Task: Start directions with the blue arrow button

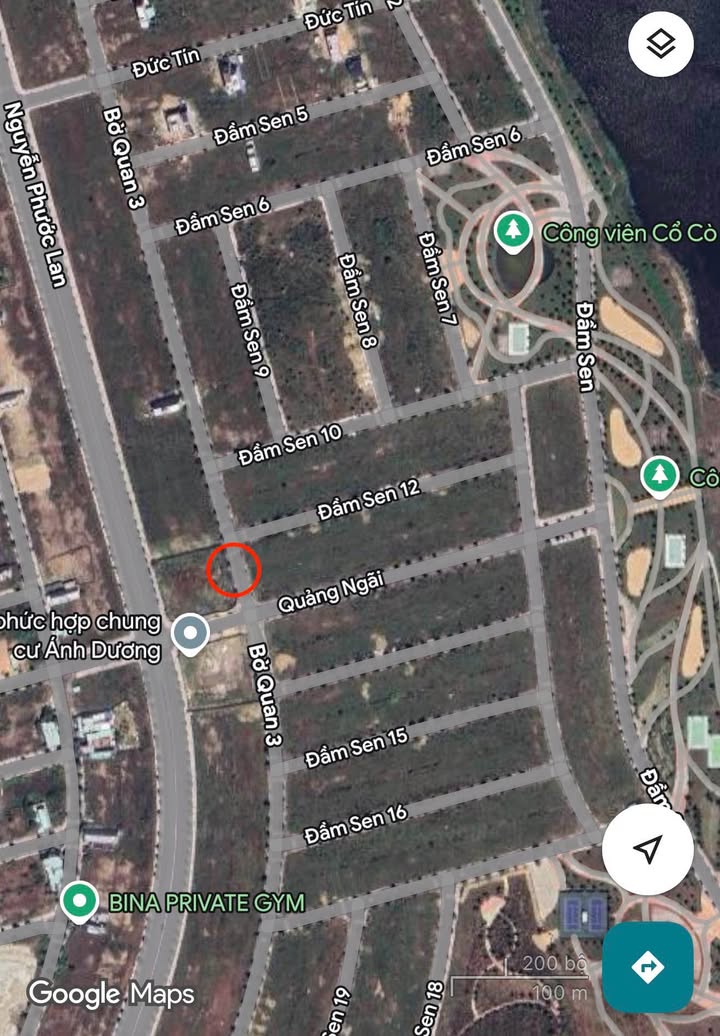Action: pyautogui.click(x=648, y=967)
